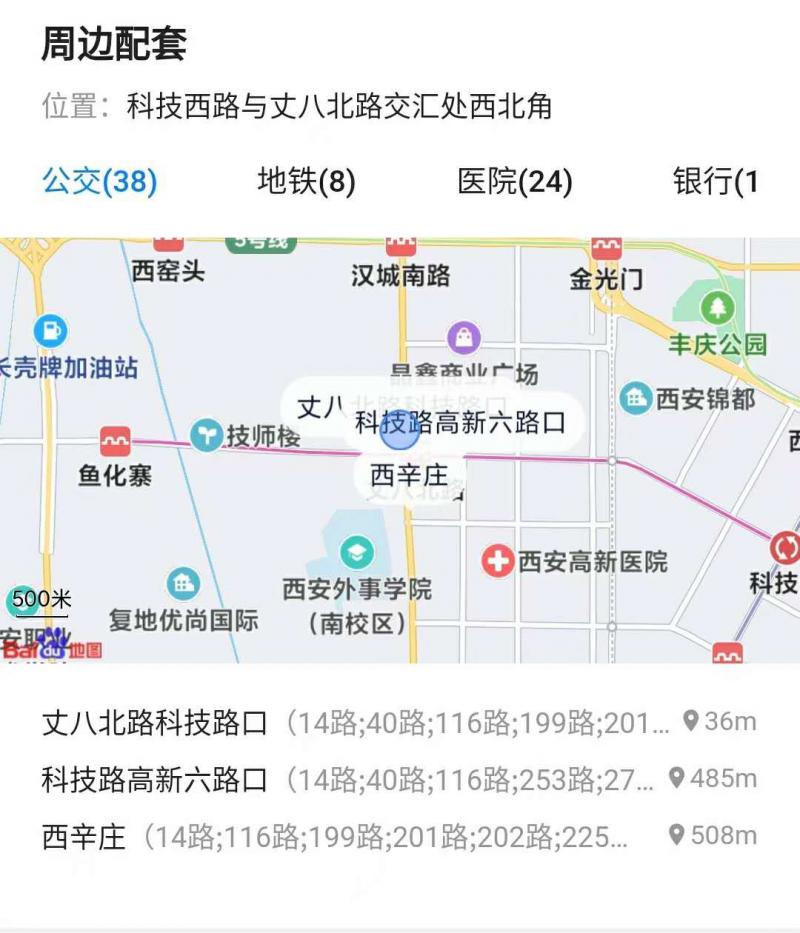
Task: Select the 医院(24) tab
Action: [x=514, y=182]
